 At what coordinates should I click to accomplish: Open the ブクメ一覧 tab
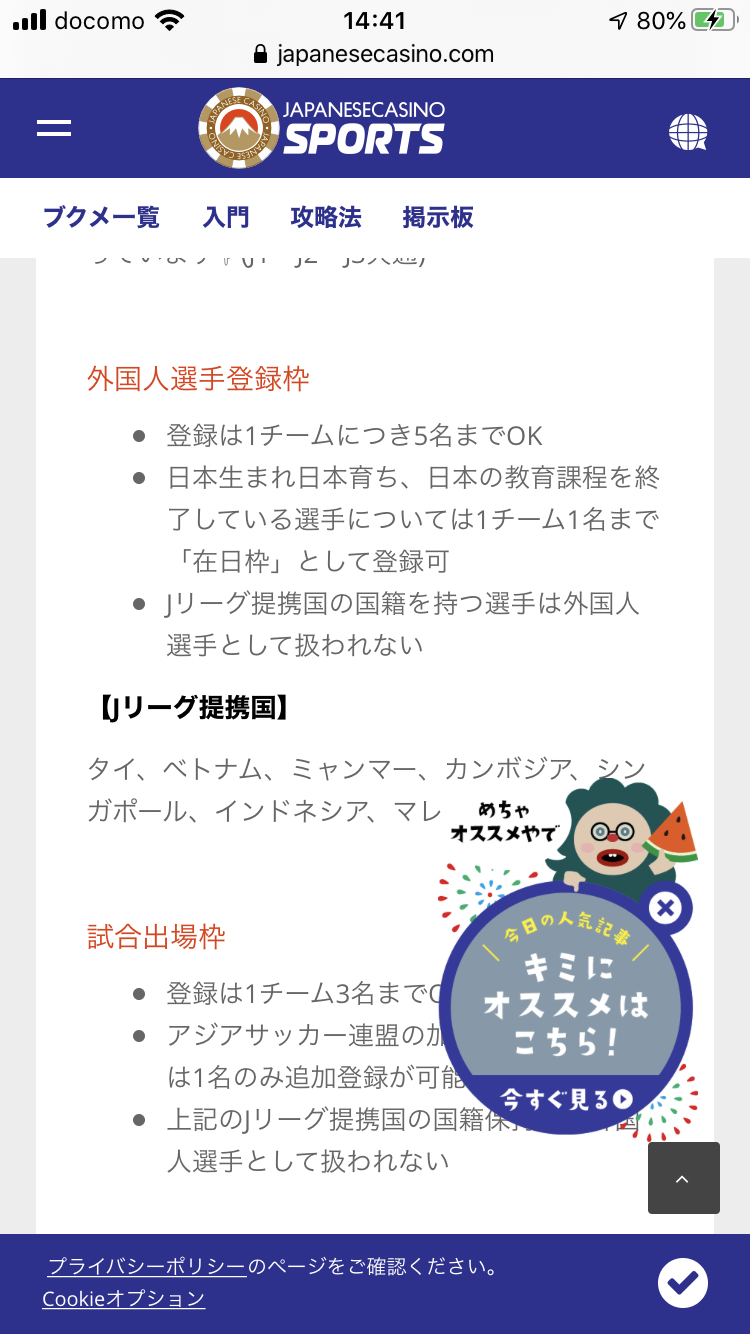(x=101, y=217)
